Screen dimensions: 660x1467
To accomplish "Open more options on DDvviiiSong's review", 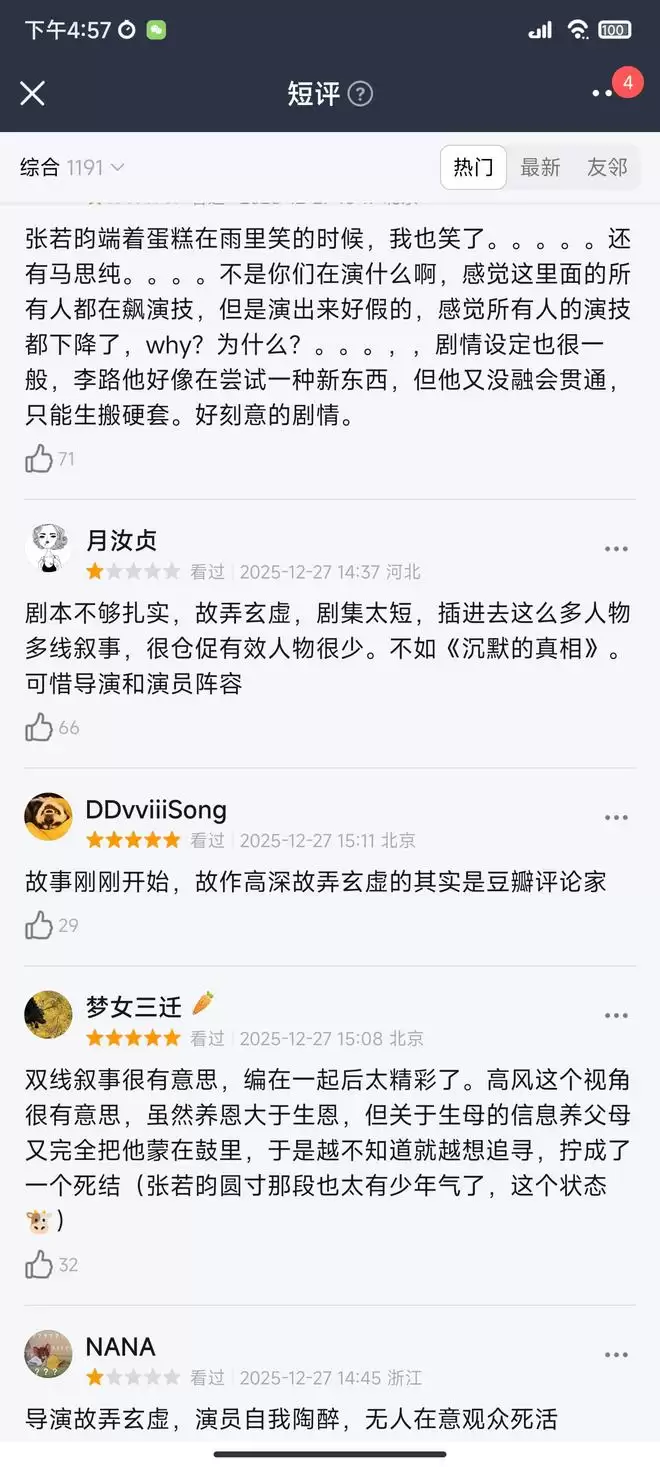I will pos(616,818).
